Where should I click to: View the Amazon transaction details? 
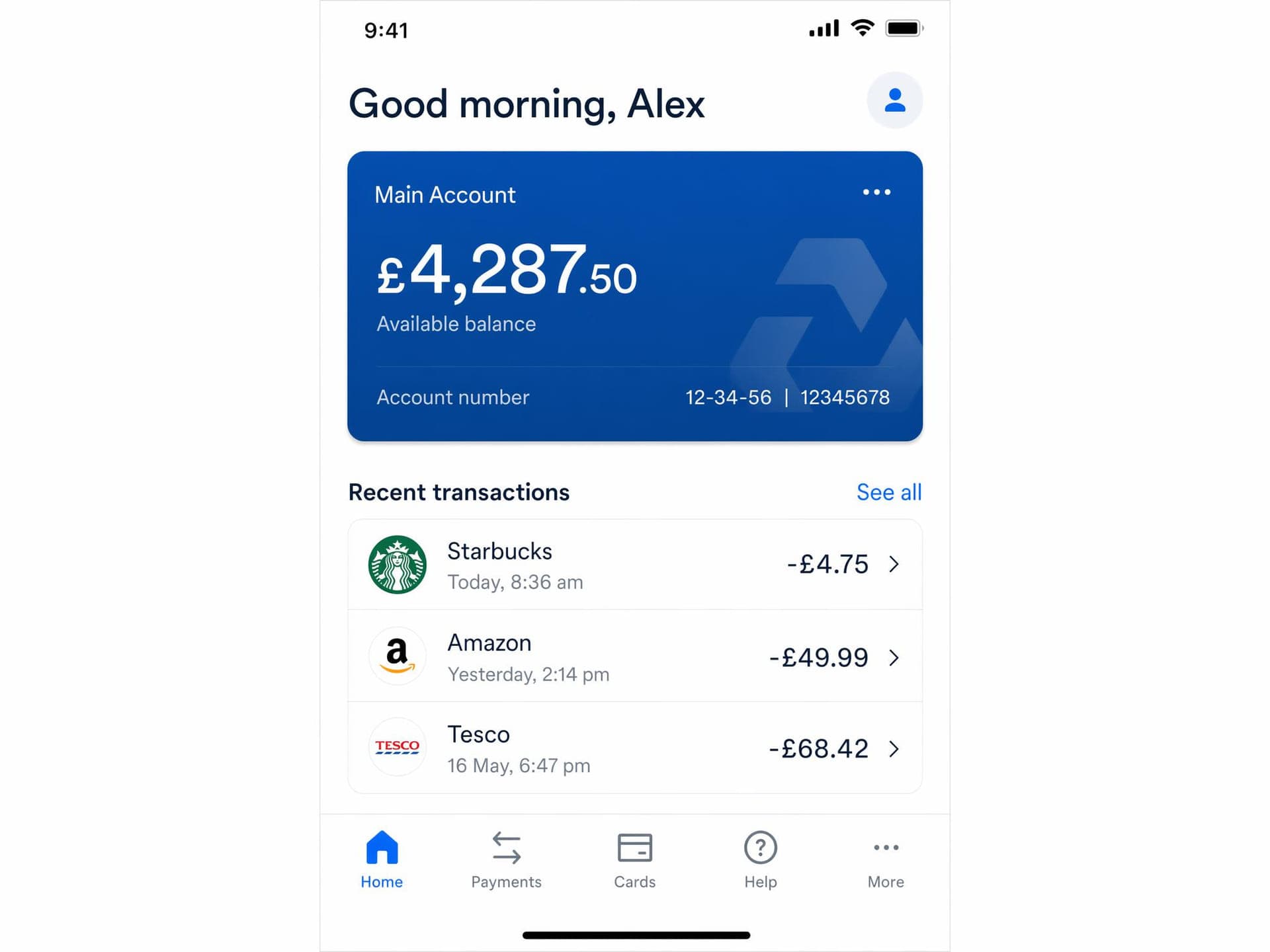634,656
